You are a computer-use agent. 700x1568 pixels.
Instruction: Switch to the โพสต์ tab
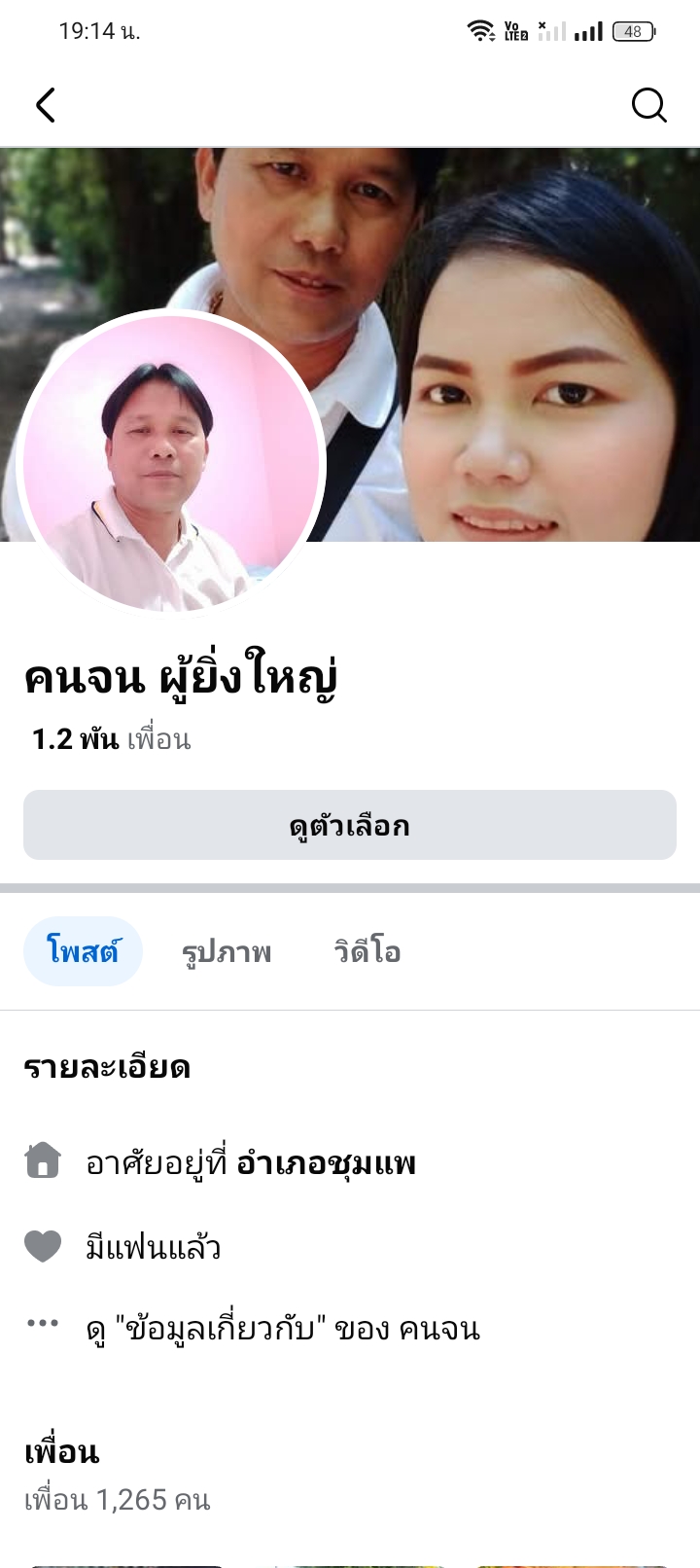click(x=84, y=951)
